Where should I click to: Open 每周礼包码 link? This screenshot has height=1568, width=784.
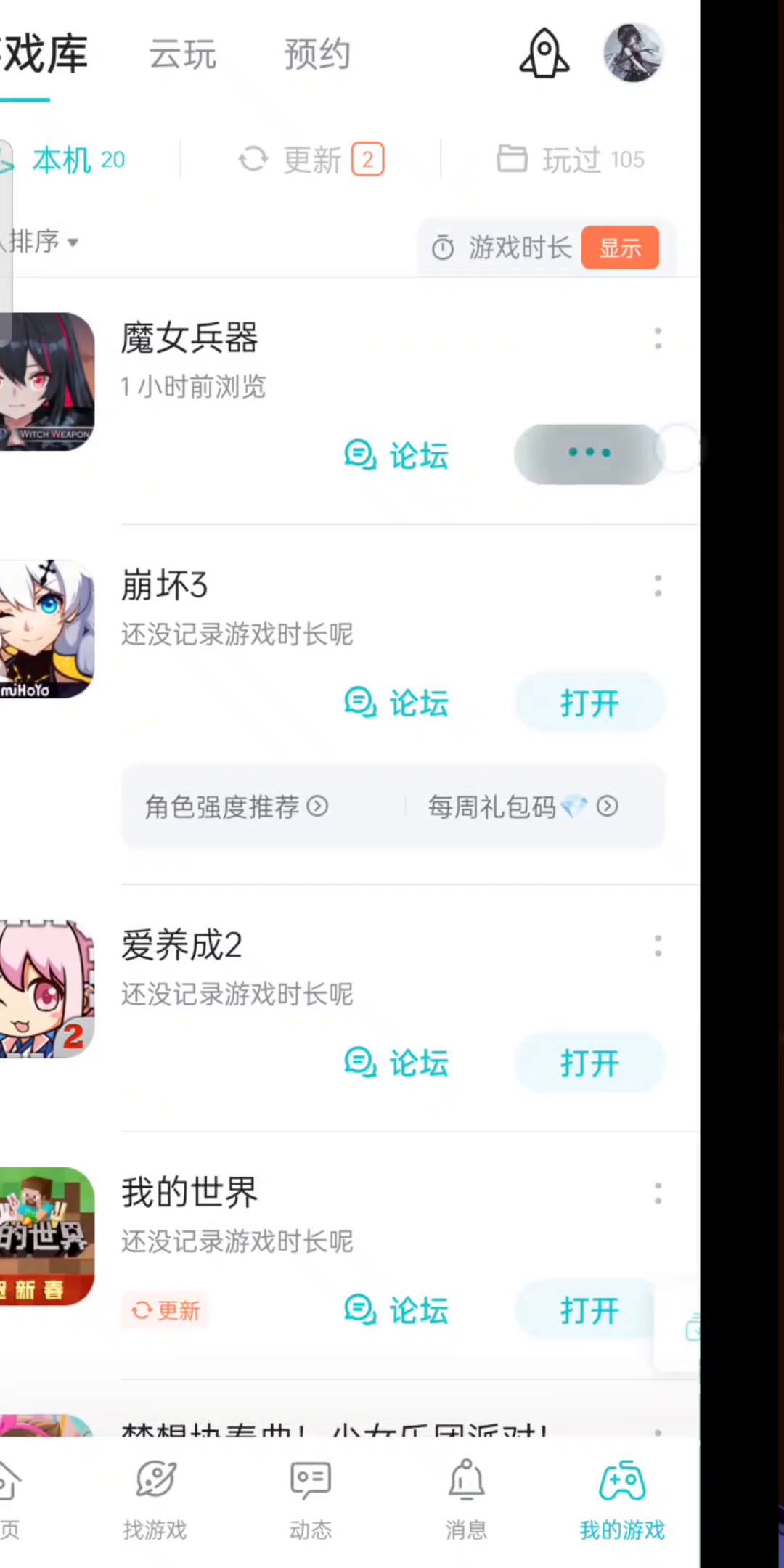[523, 807]
